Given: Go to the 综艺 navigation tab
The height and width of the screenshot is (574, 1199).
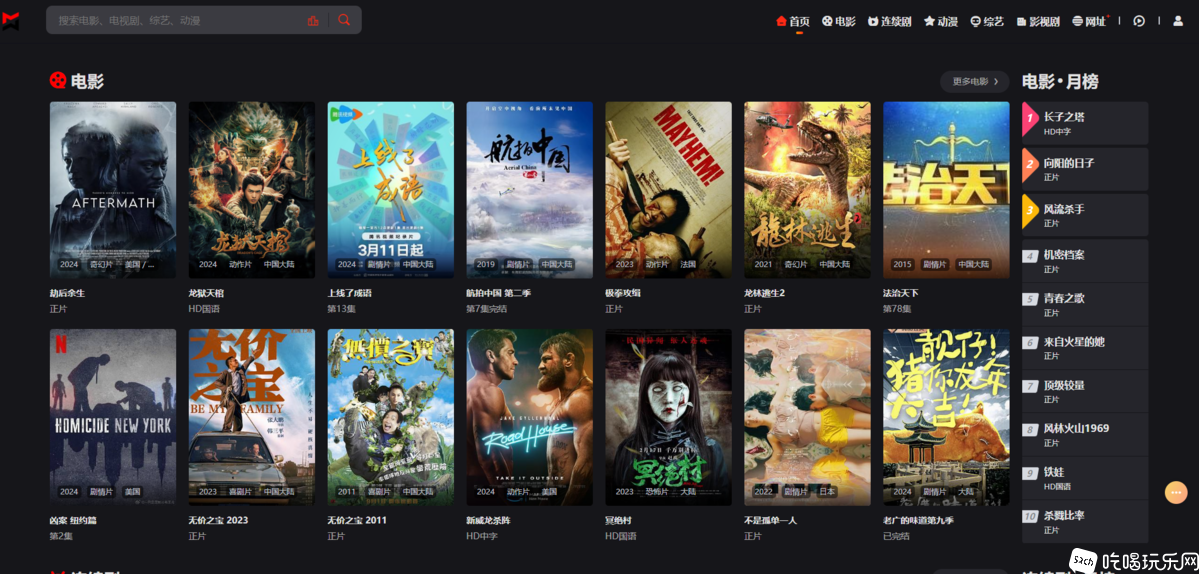Looking at the screenshot, I should [x=987, y=21].
